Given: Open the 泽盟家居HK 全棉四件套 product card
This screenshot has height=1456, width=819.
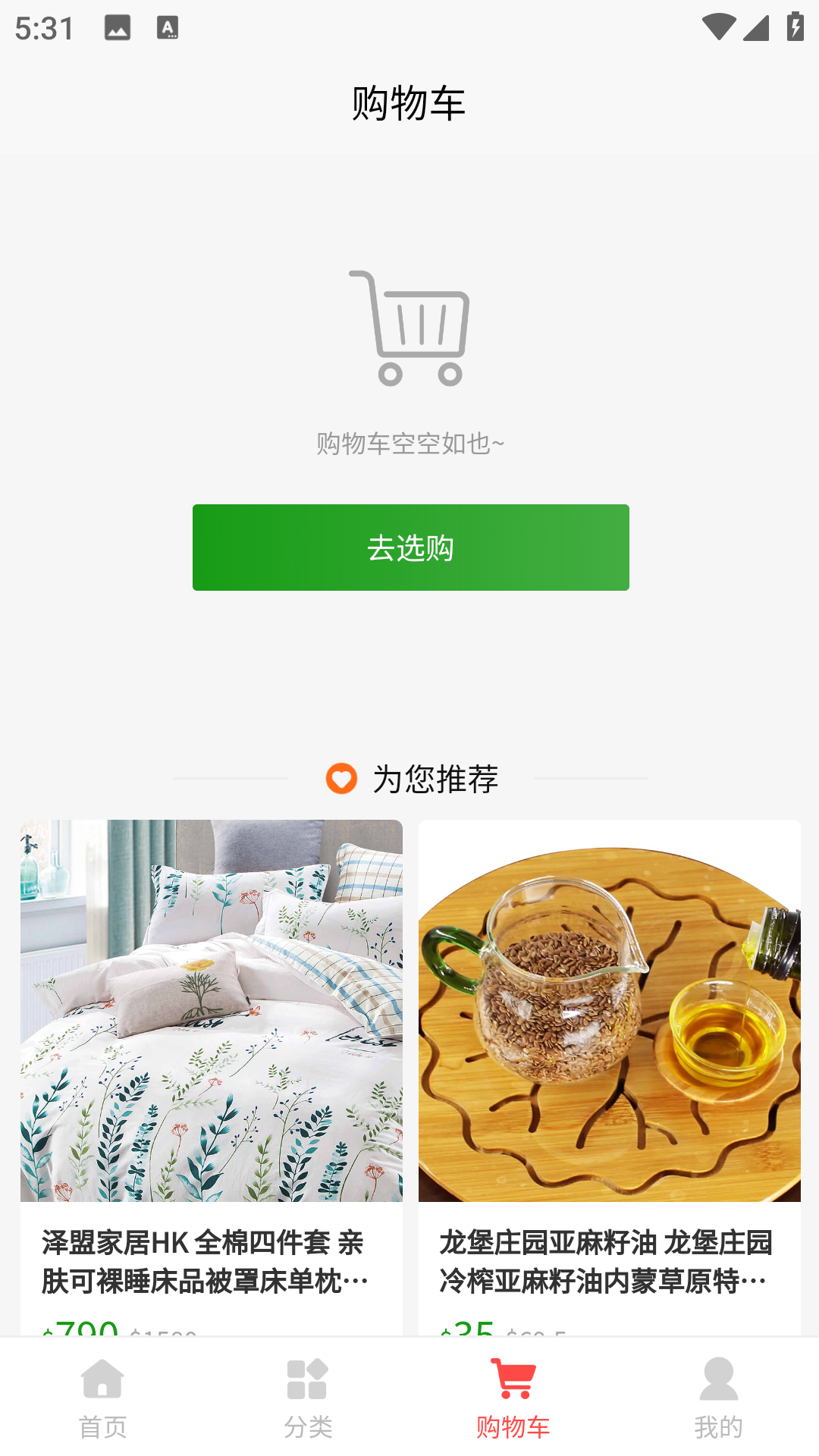Looking at the screenshot, I should coord(211,1062).
